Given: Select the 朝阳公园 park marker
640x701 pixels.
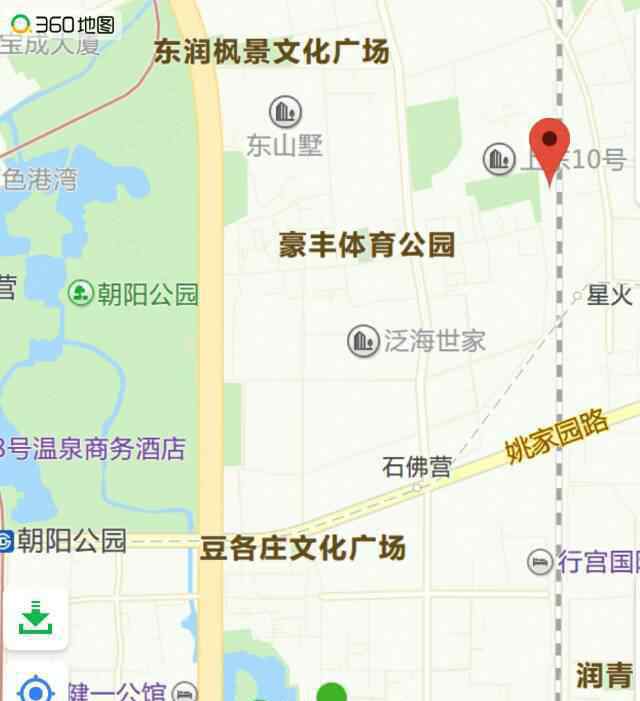Looking at the screenshot, I should coord(80,293).
